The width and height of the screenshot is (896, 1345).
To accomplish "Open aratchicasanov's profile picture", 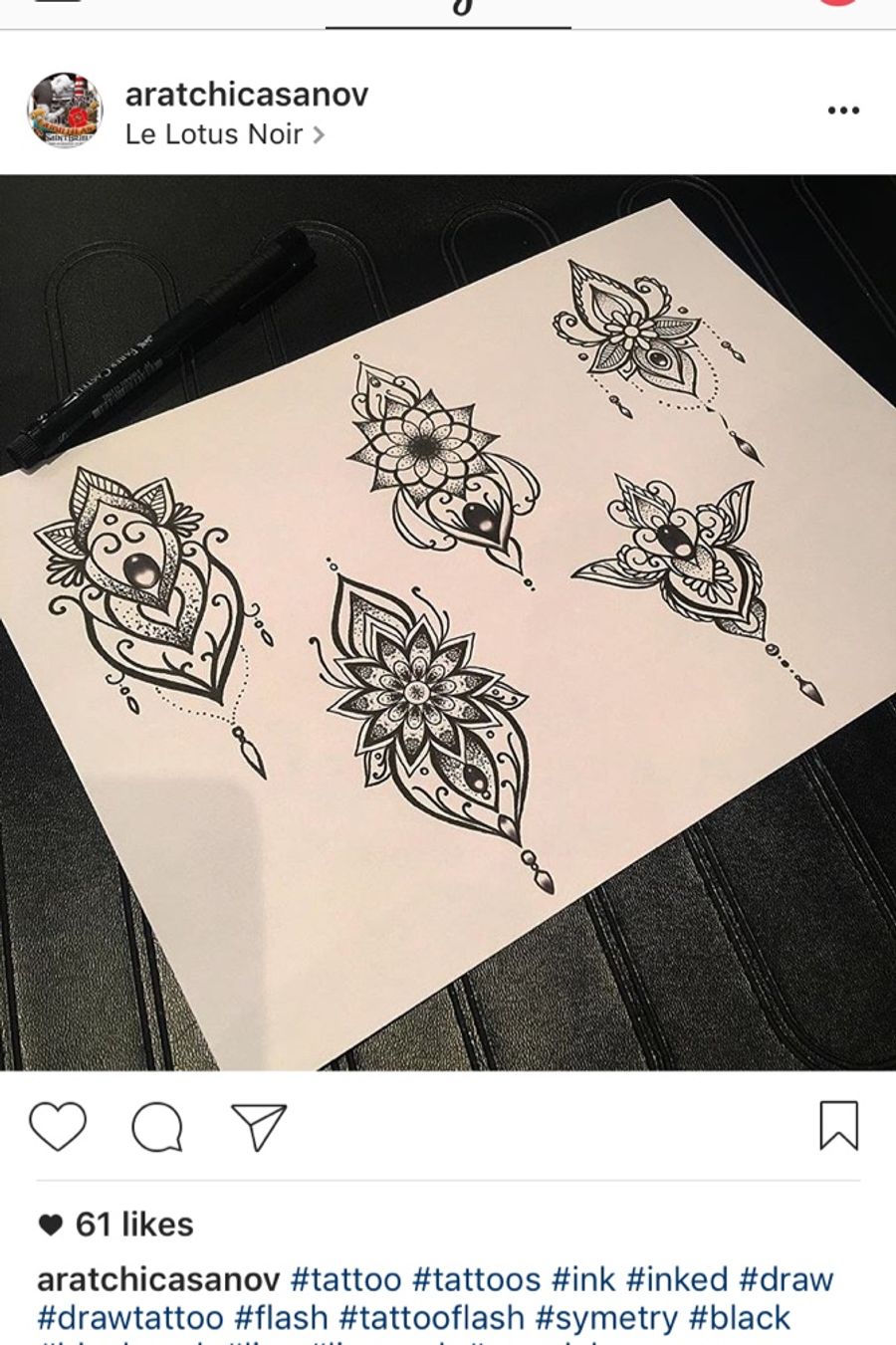I will tap(66, 111).
